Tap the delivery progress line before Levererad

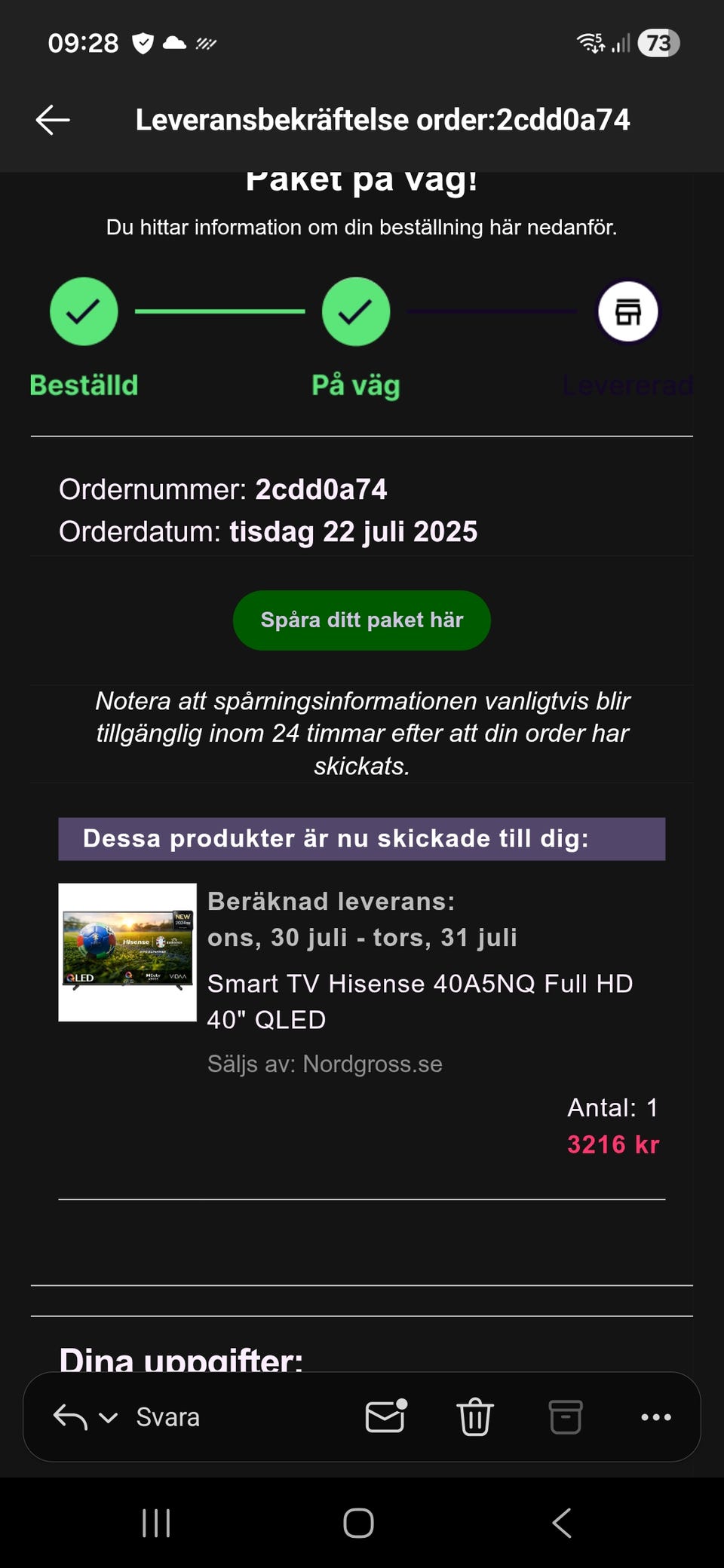click(490, 311)
